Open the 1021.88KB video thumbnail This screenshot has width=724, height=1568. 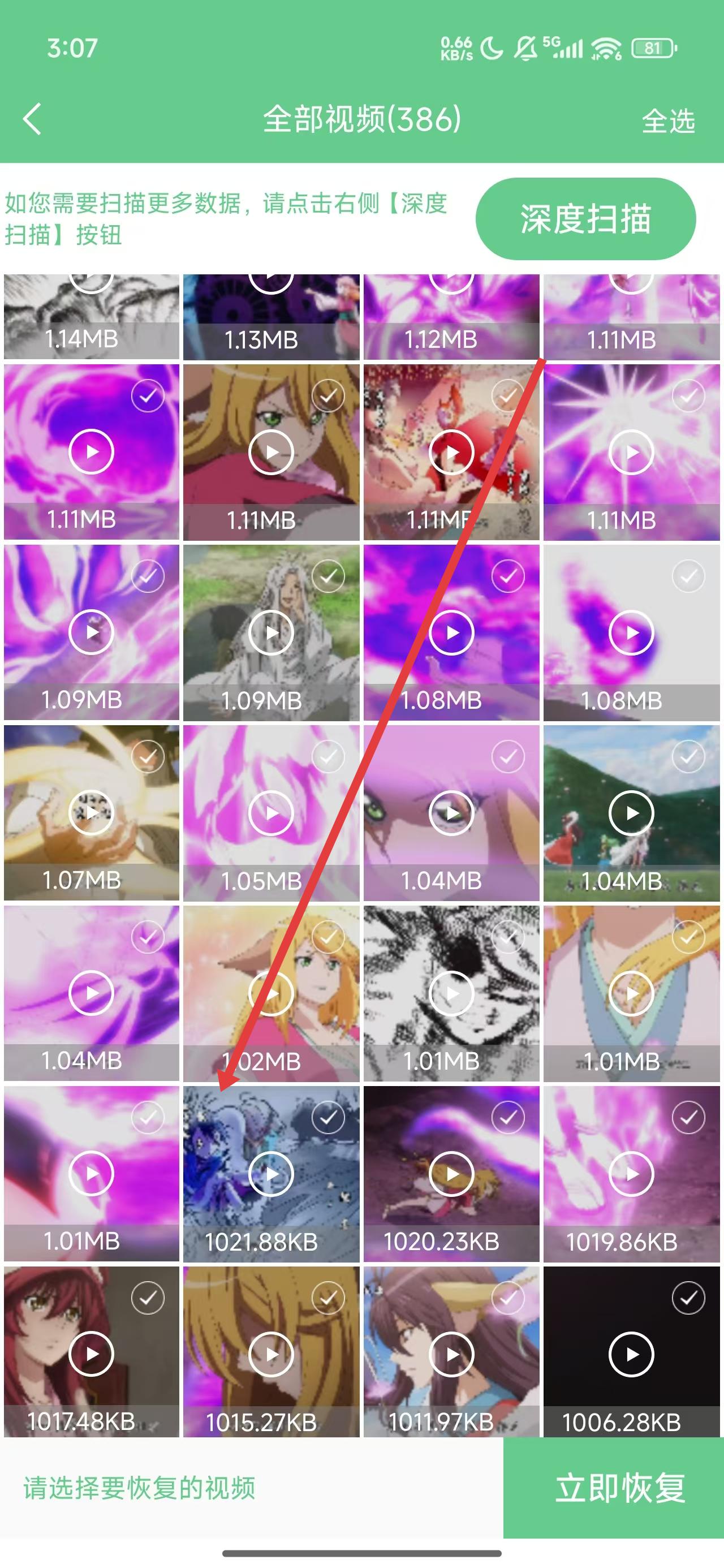click(271, 1173)
